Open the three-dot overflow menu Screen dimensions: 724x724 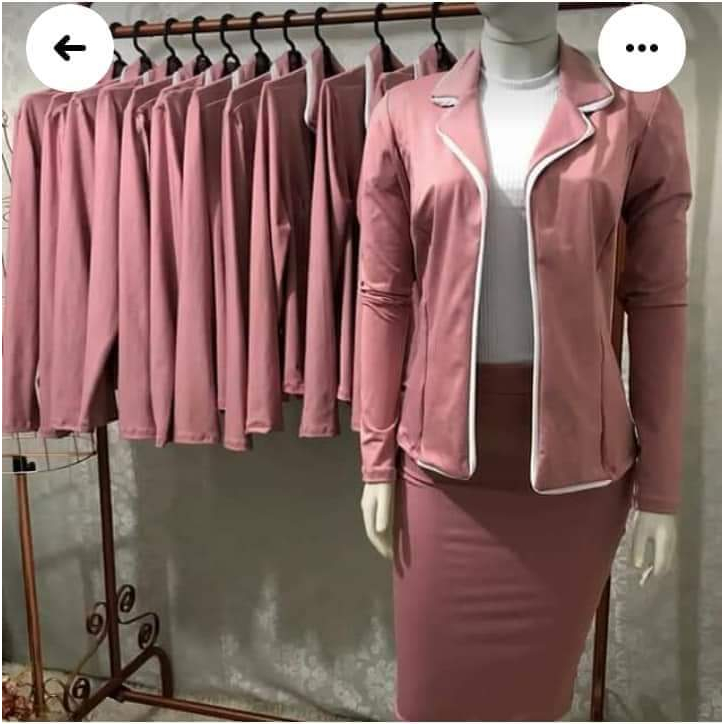pyautogui.click(x=642, y=48)
